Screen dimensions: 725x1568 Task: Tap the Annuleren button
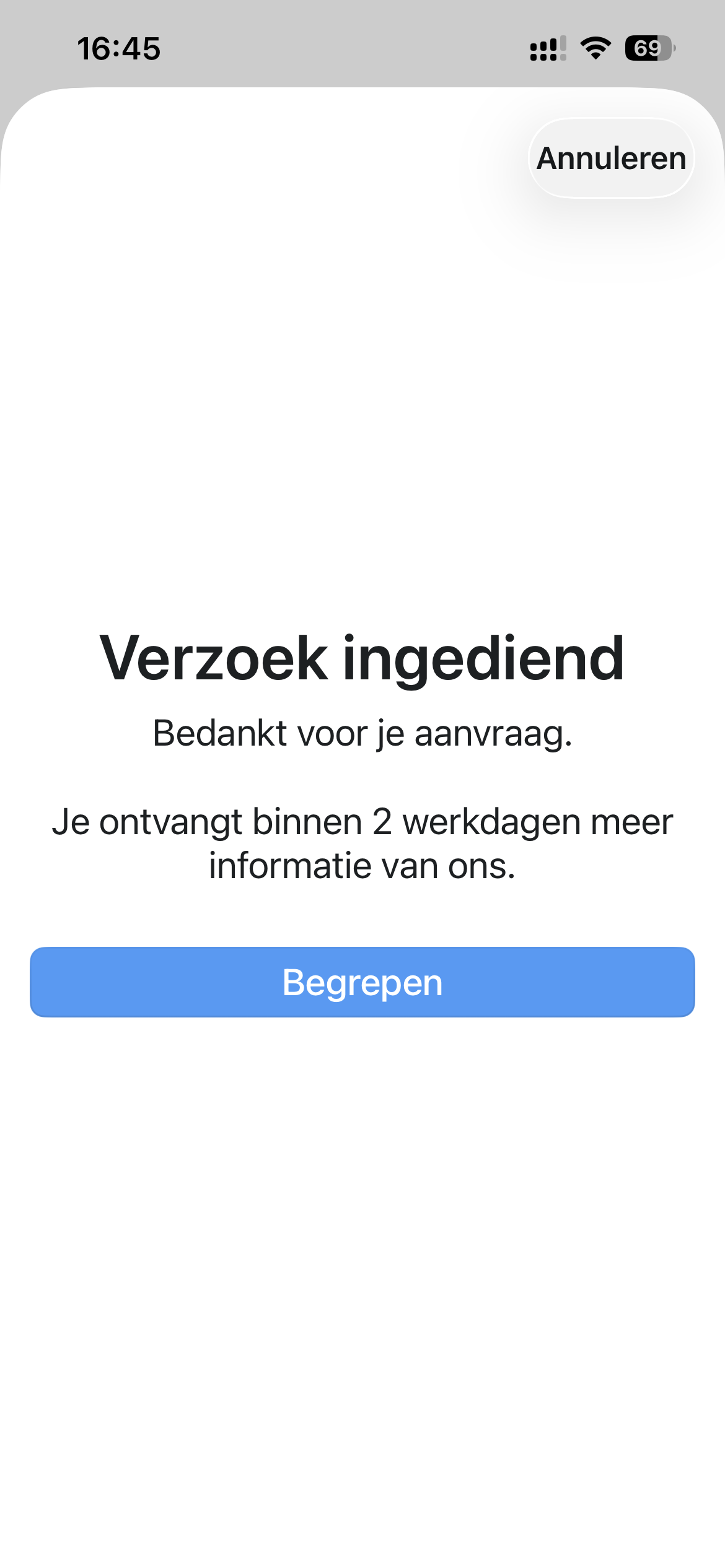[611, 159]
